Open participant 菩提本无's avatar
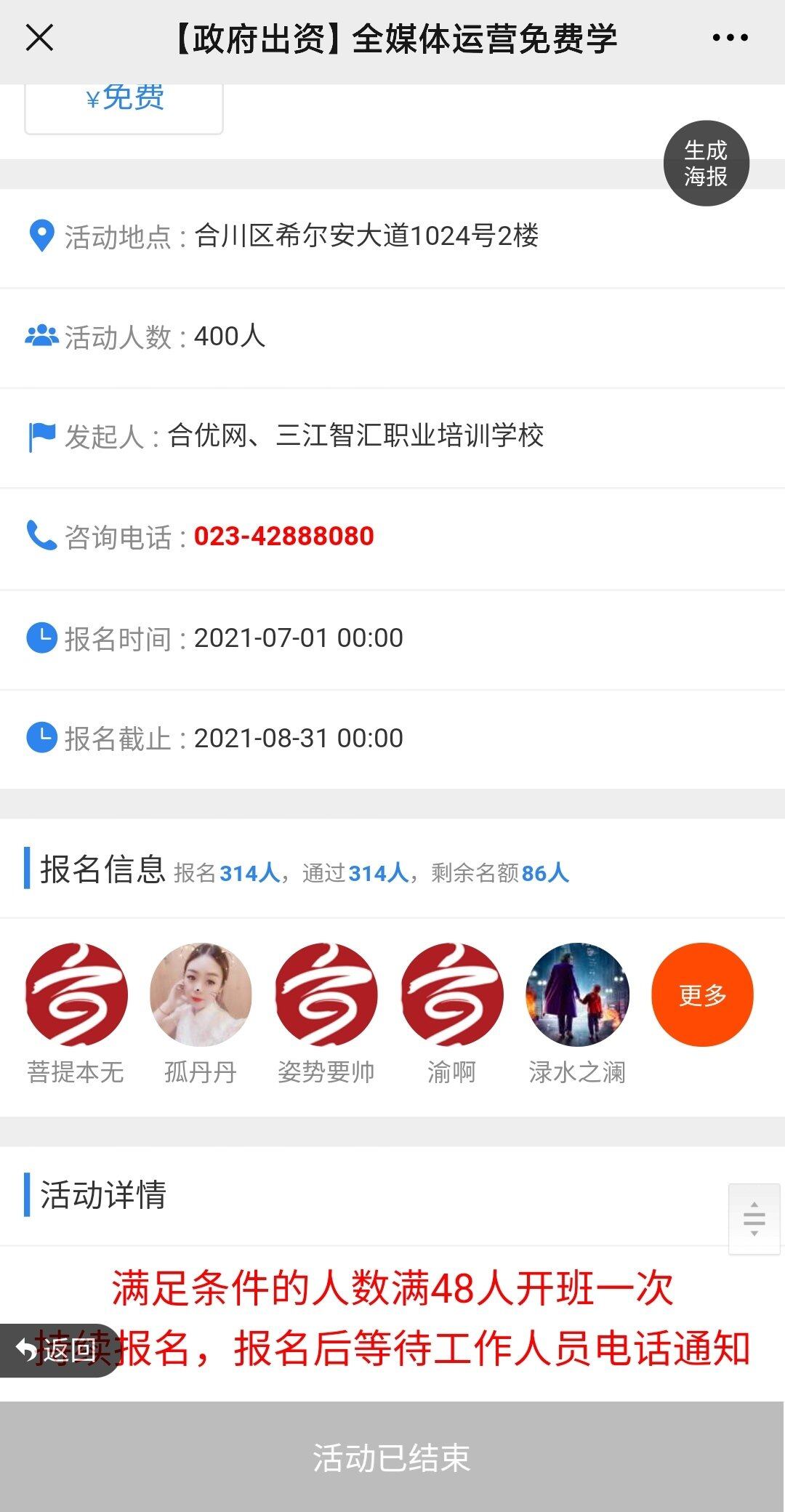The image size is (785, 1512). point(76,994)
